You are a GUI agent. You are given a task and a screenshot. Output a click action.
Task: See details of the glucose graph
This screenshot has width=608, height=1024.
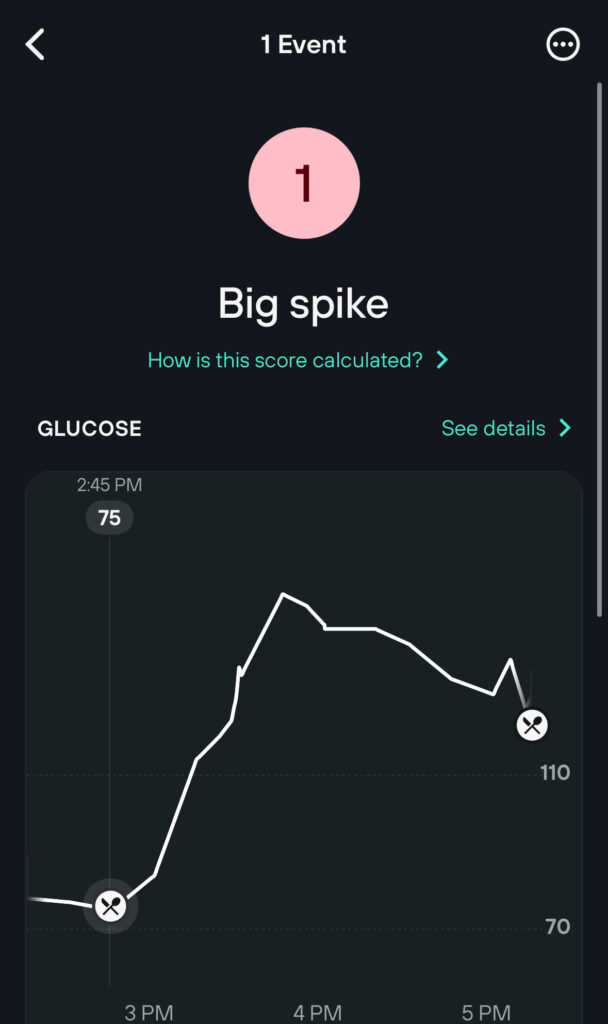click(506, 428)
